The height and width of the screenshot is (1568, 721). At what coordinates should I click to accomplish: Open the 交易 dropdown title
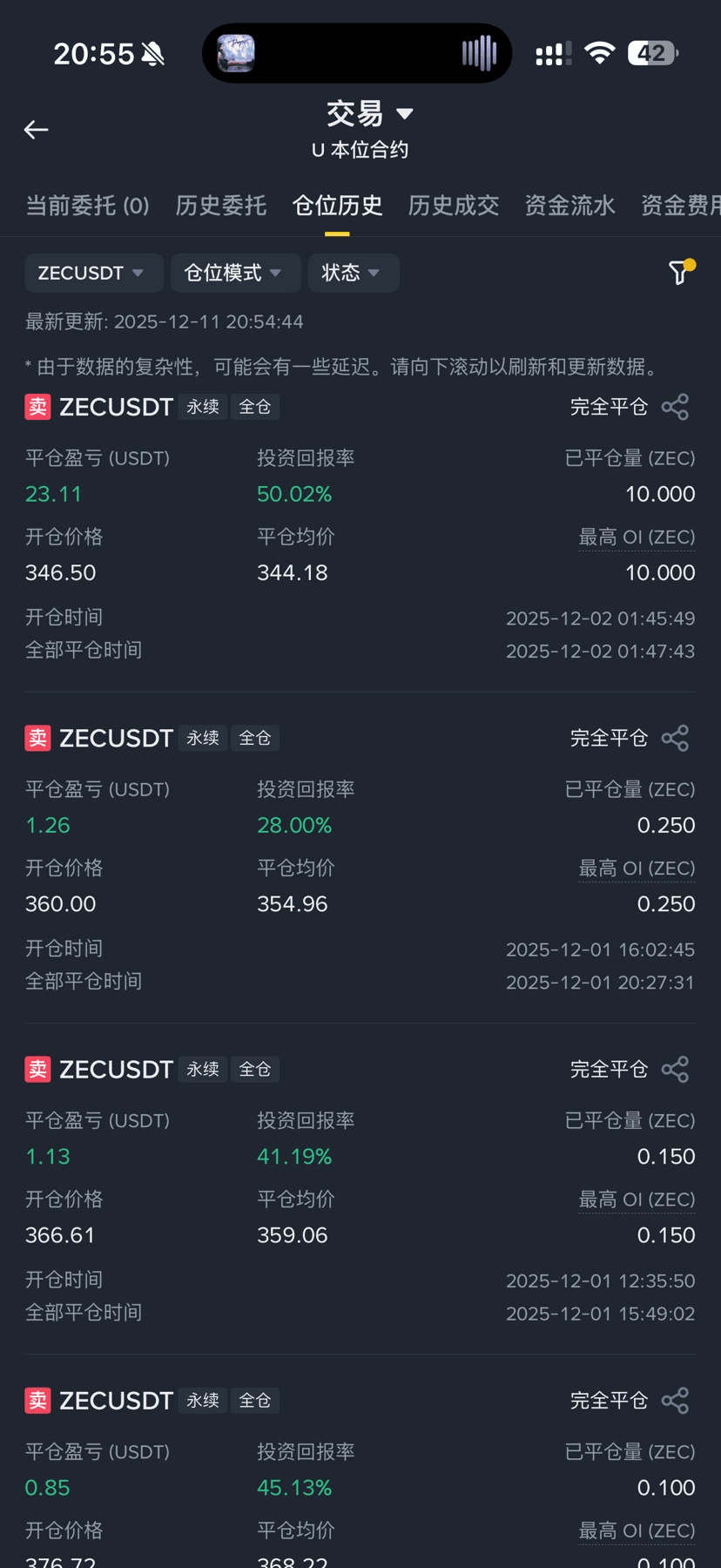coord(368,114)
